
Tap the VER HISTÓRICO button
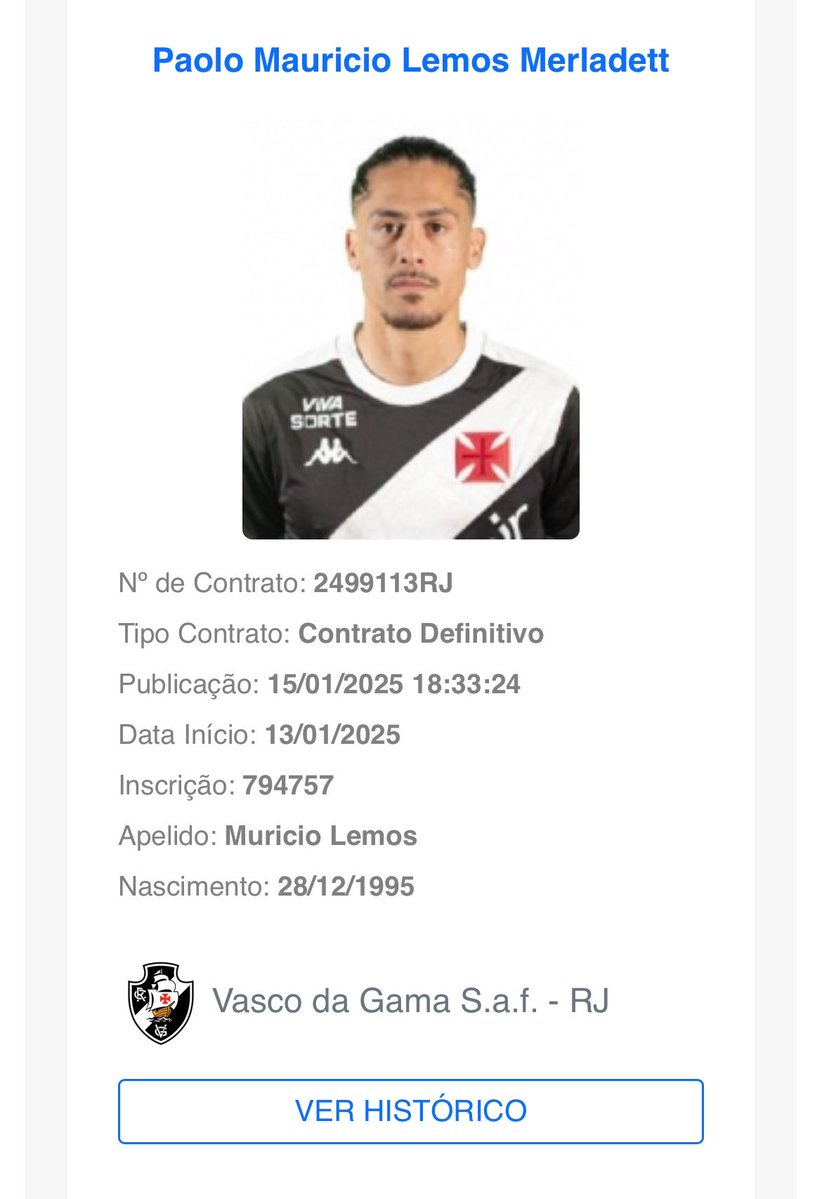coord(410,1111)
